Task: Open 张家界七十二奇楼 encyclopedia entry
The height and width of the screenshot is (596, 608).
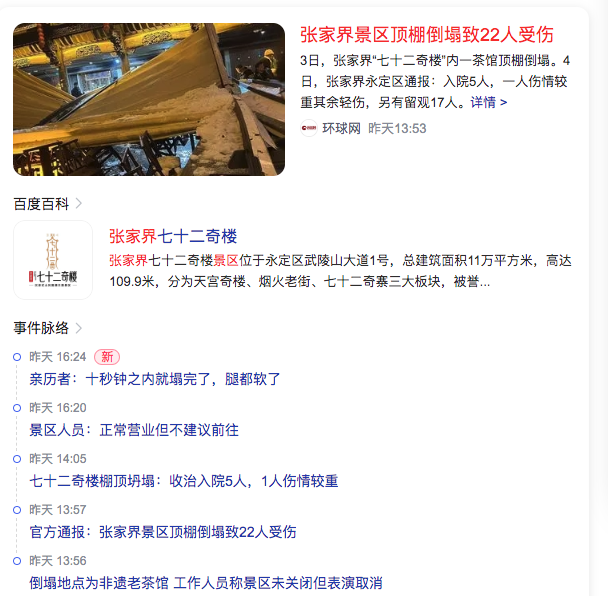Action: pyautogui.click(x=173, y=236)
